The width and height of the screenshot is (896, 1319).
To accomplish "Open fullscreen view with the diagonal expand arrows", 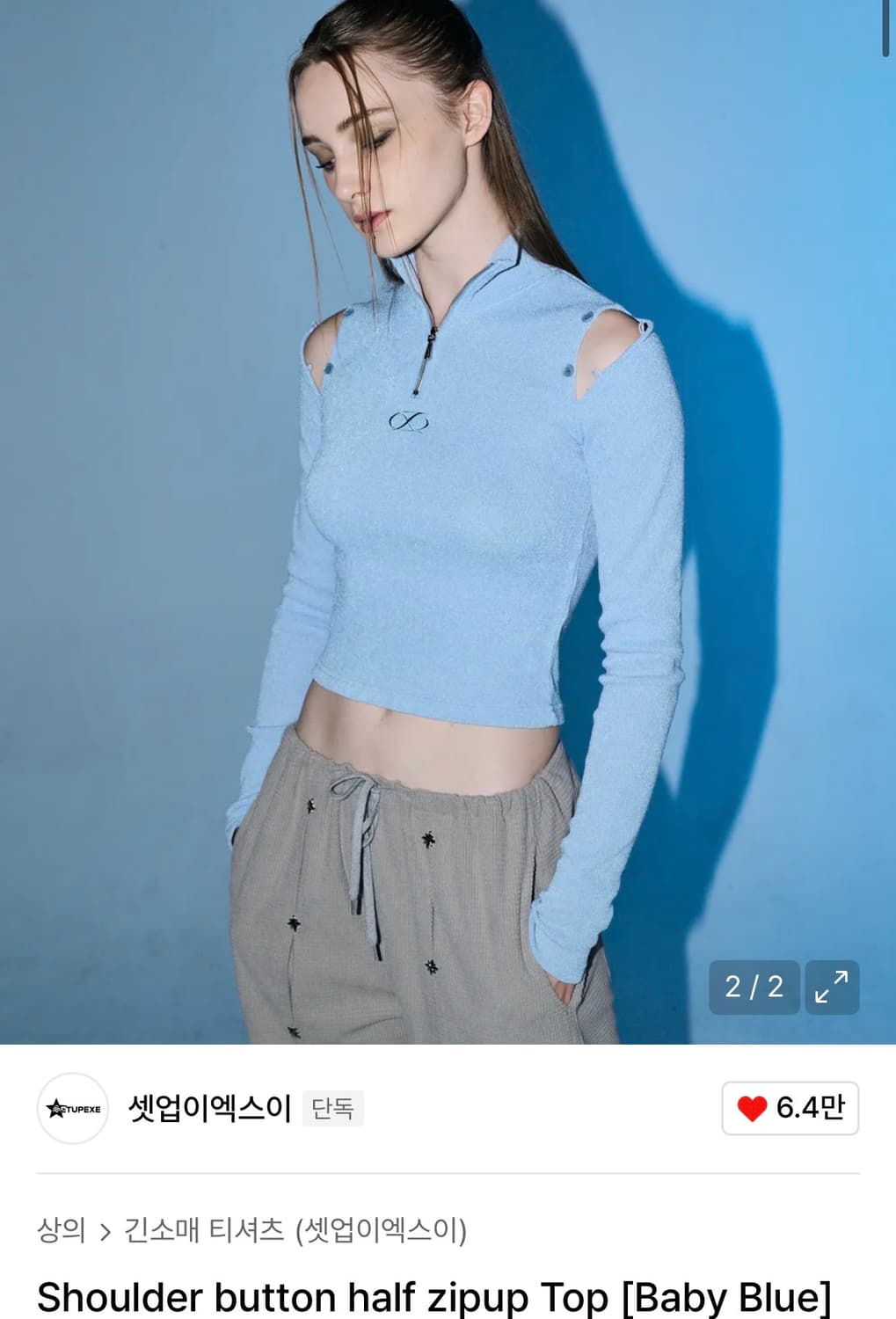I will [834, 987].
